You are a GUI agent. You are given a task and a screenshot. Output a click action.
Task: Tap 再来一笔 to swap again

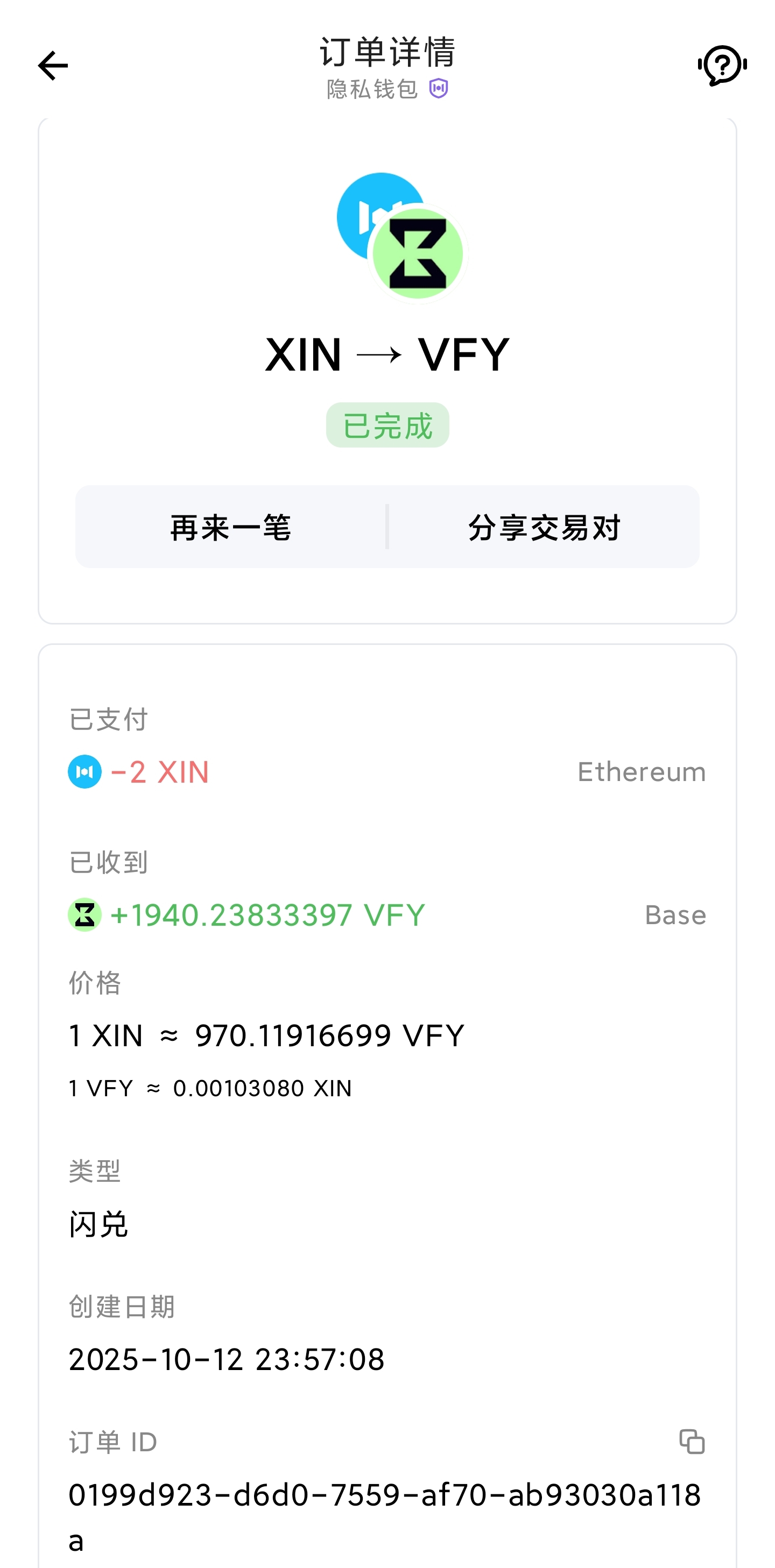click(231, 527)
